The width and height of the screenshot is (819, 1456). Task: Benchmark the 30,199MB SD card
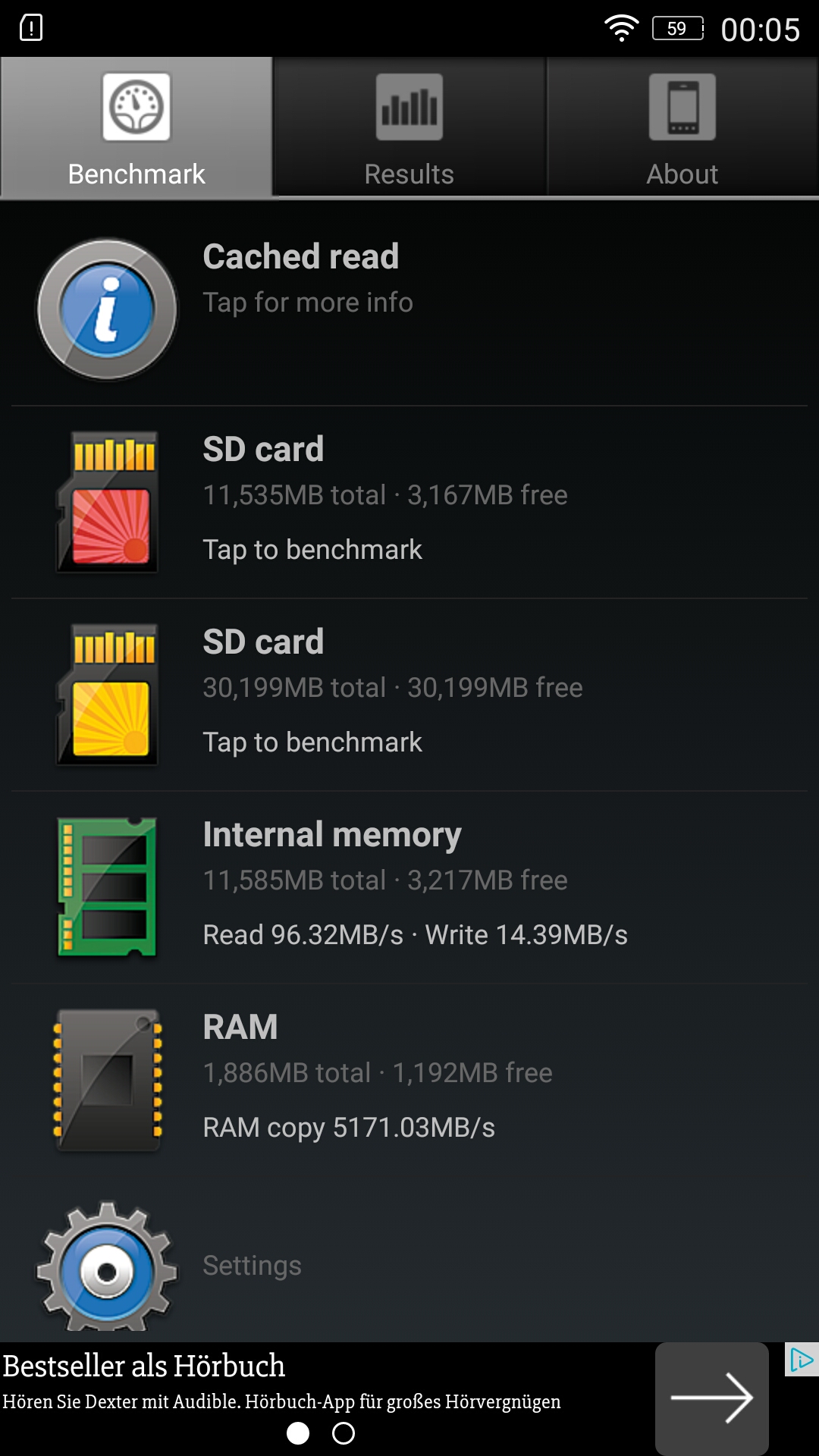(409, 695)
